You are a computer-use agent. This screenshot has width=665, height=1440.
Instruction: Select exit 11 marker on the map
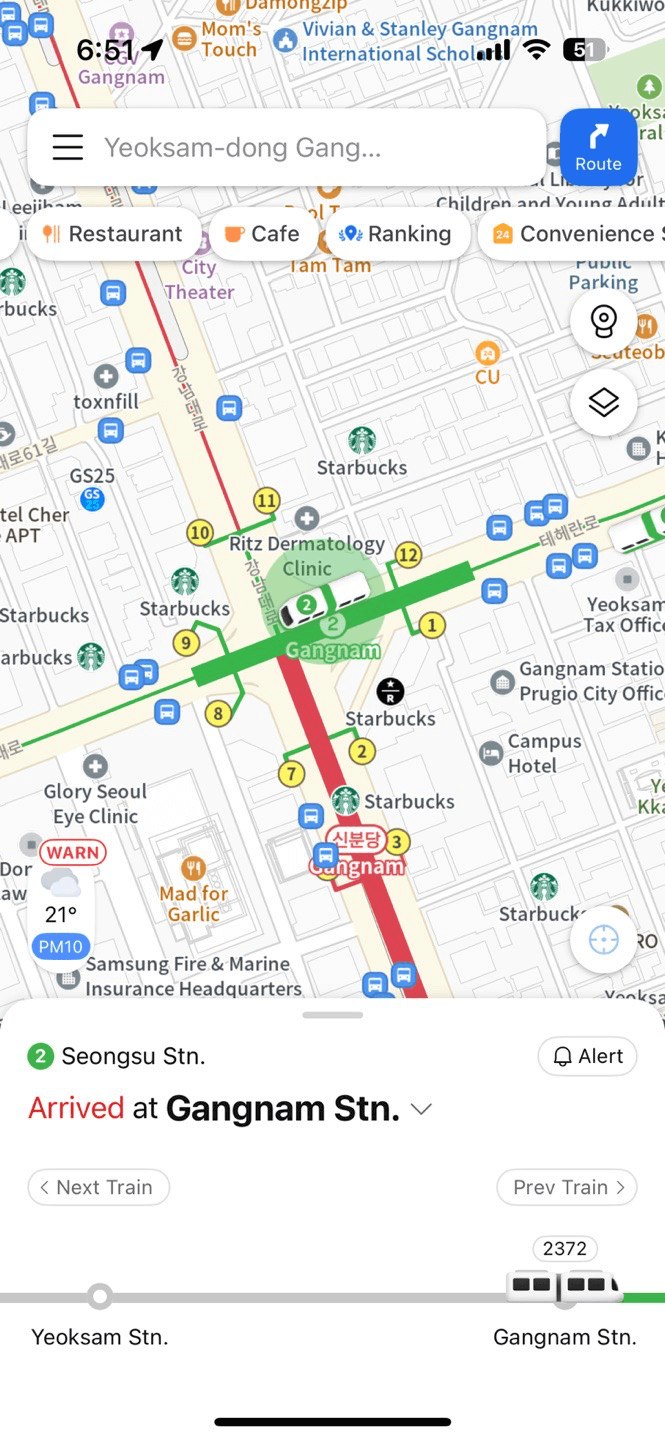266,500
